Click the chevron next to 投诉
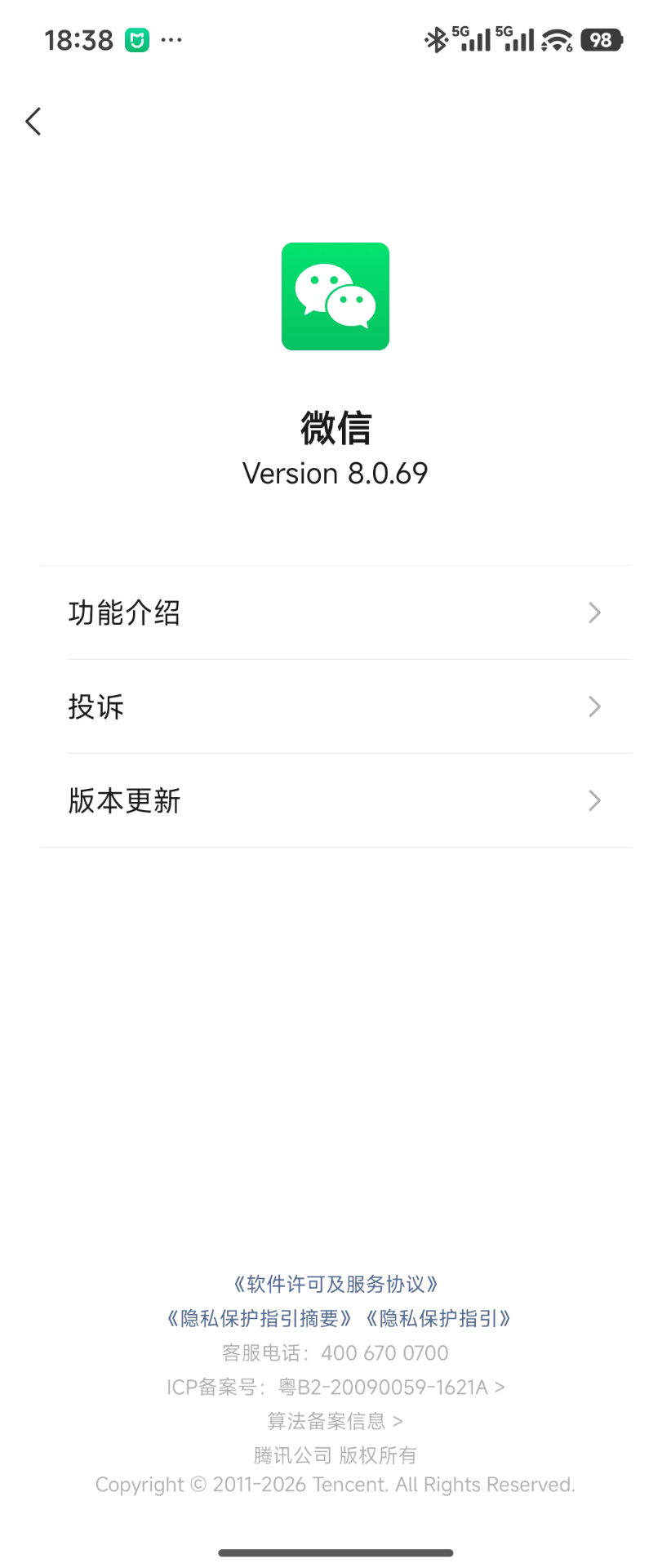Image resolution: width=671 pixels, height=1568 pixels. [594, 707]
